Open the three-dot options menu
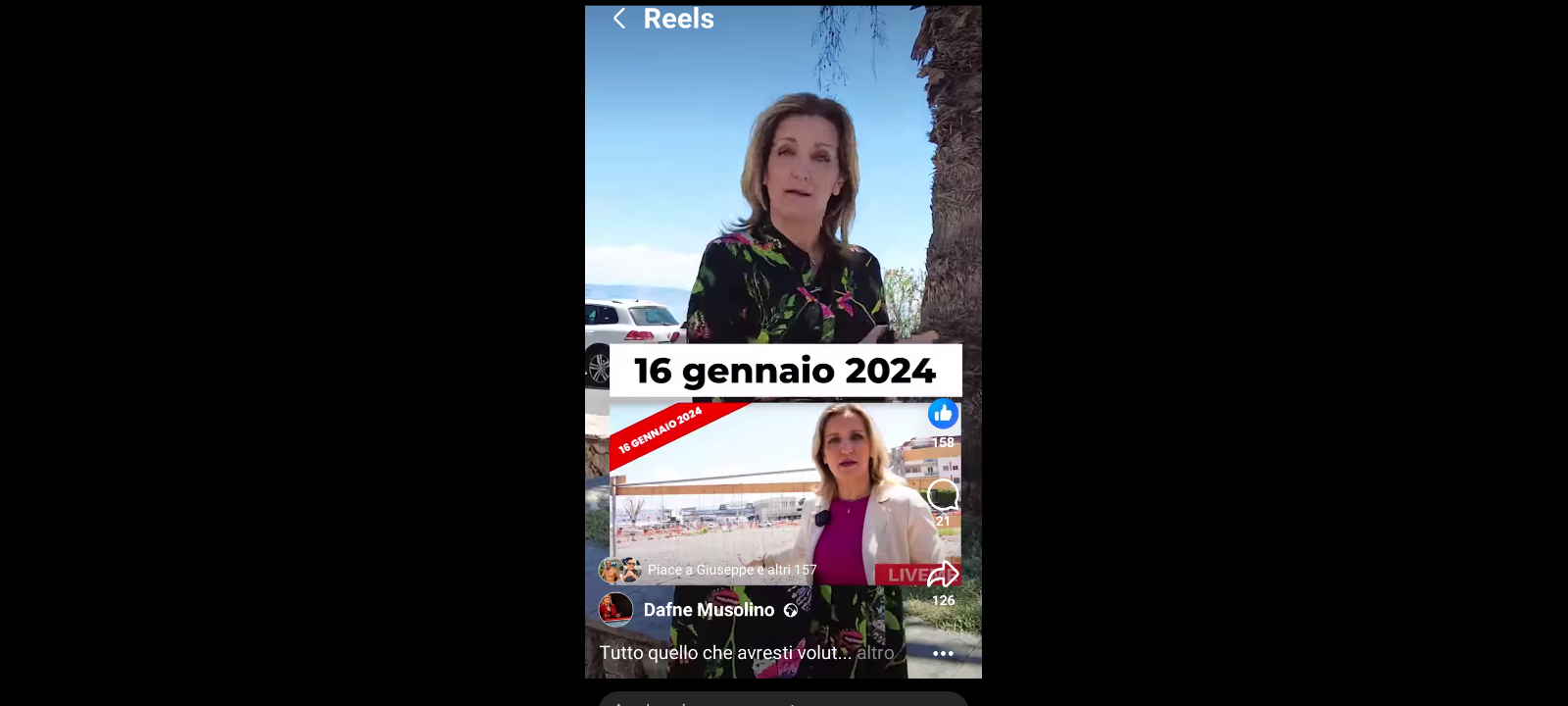The height and width of the screenshot is (706, 1568). (x=943, y=653)
